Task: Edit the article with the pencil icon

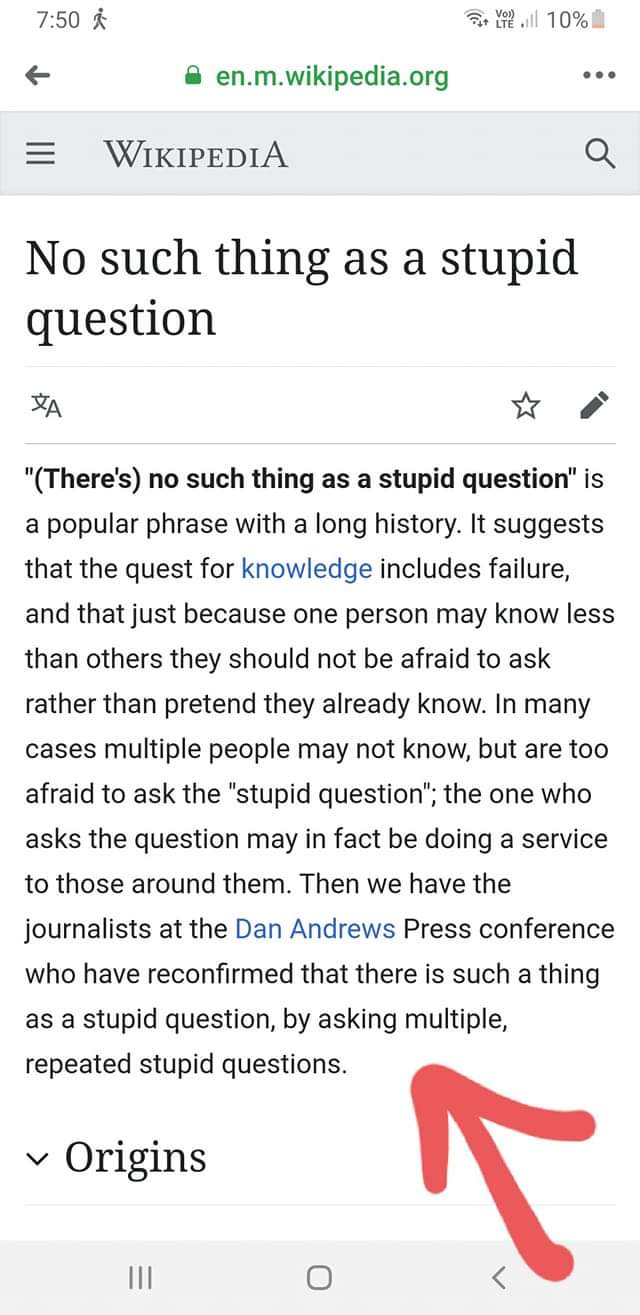Action: tap(593, 405)
